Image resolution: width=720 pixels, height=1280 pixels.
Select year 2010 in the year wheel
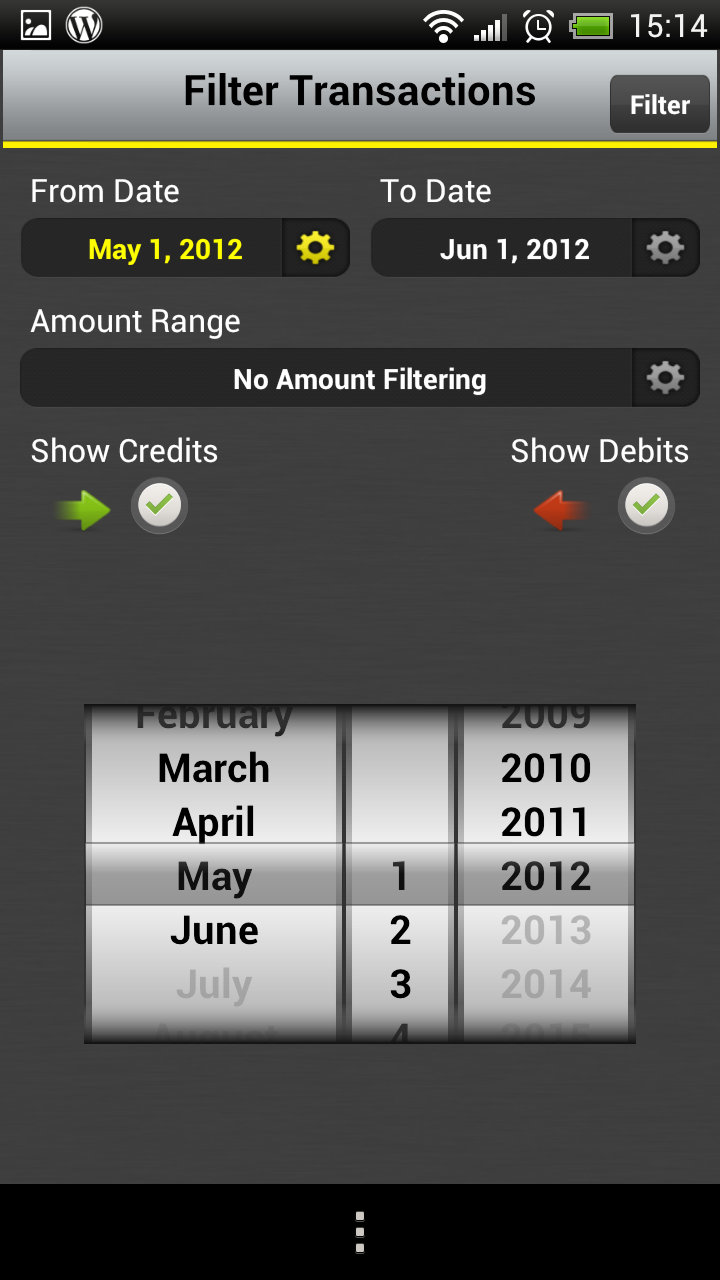coord(546,768)
